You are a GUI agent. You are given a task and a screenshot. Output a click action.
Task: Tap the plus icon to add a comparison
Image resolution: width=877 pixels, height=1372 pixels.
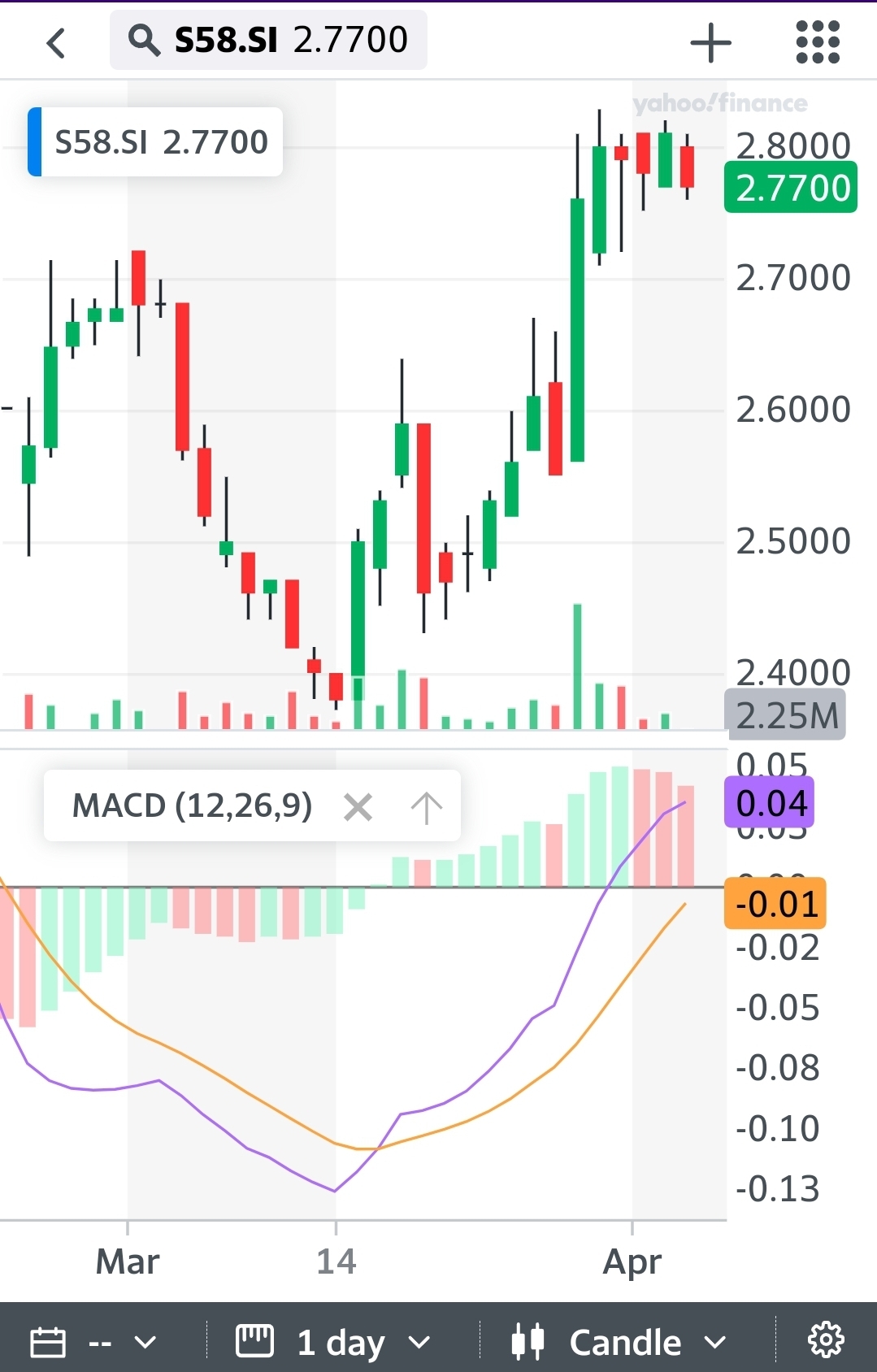click(x=710, y=43)
